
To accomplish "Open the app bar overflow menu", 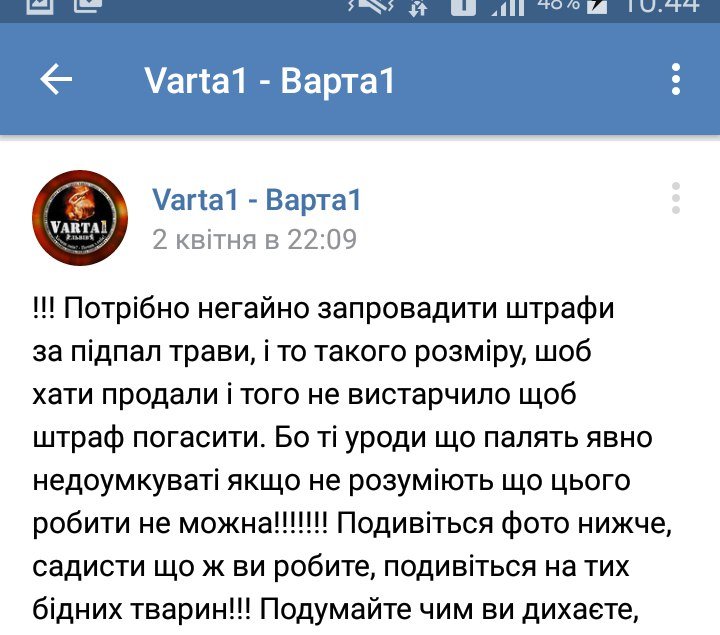I will 676,80.
